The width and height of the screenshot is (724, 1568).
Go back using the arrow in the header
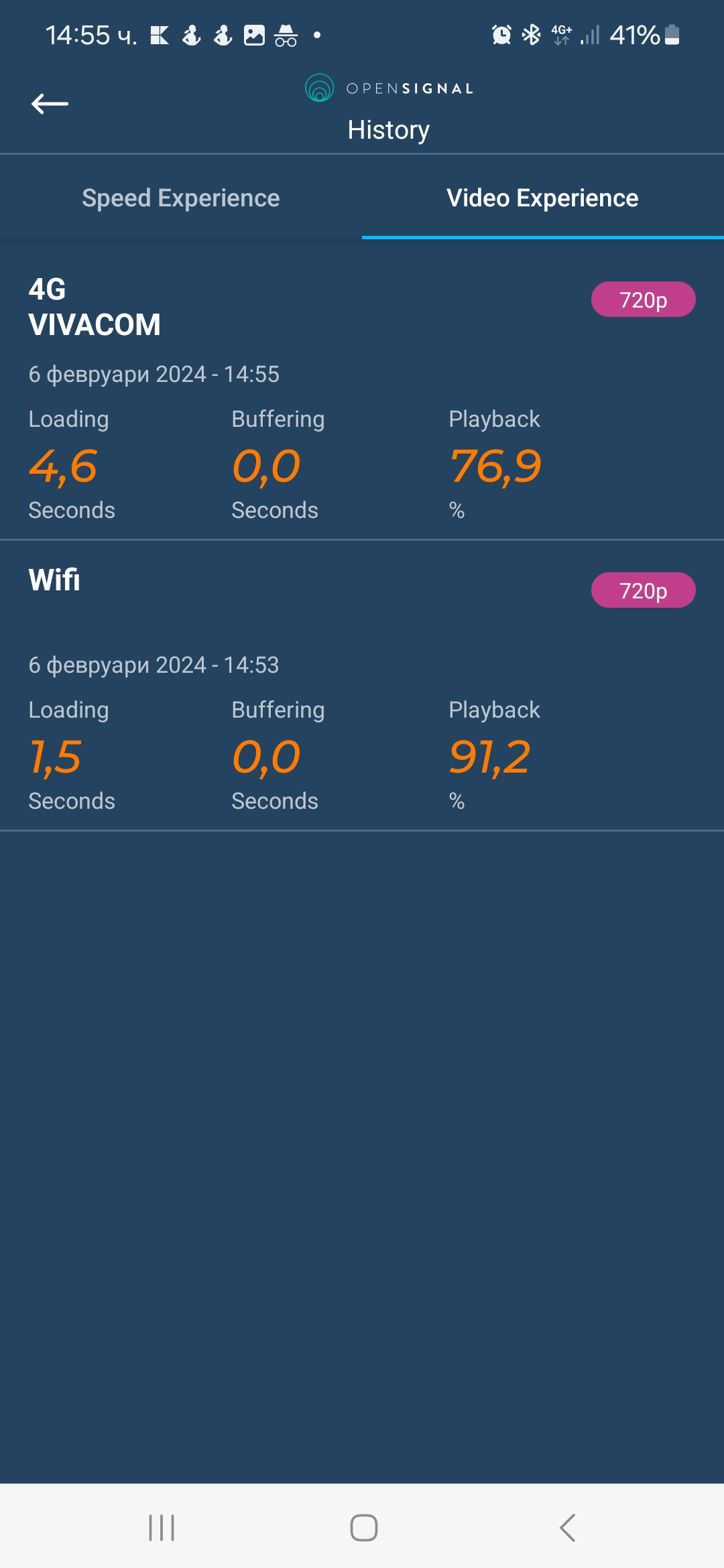click(50, 104)
